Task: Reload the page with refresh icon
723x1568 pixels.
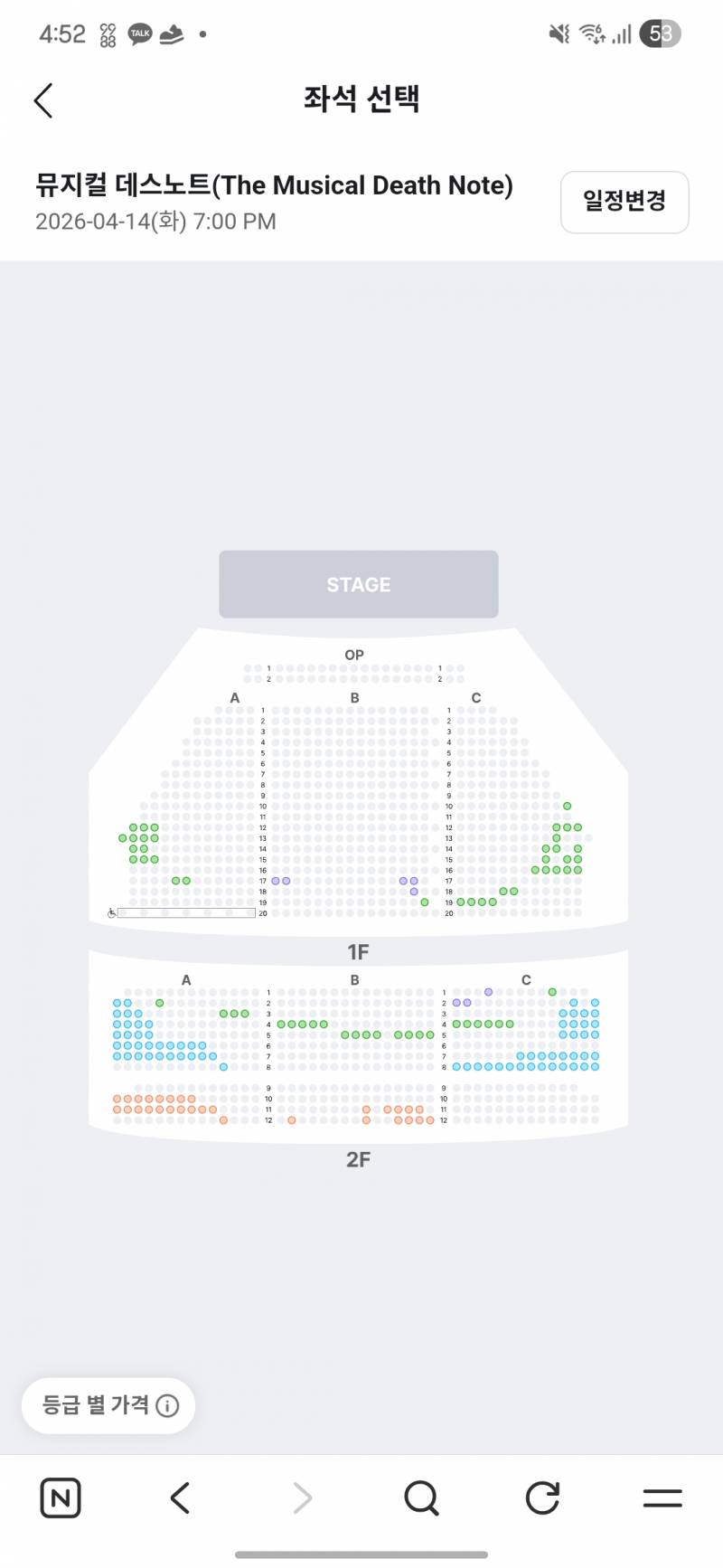Action: pos(542,1498)
